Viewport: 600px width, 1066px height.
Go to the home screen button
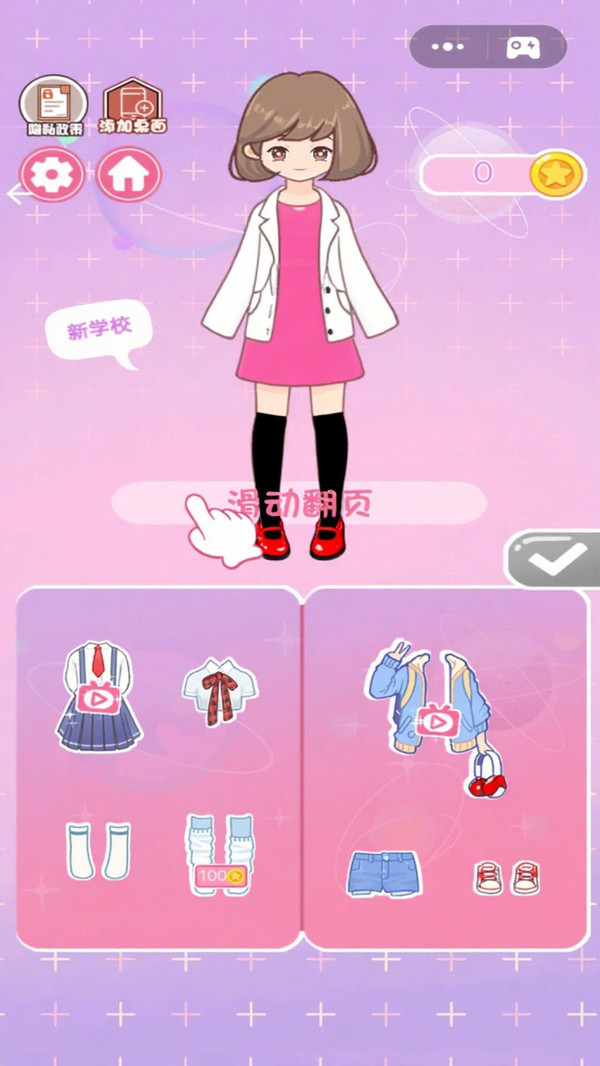point(129,176)
